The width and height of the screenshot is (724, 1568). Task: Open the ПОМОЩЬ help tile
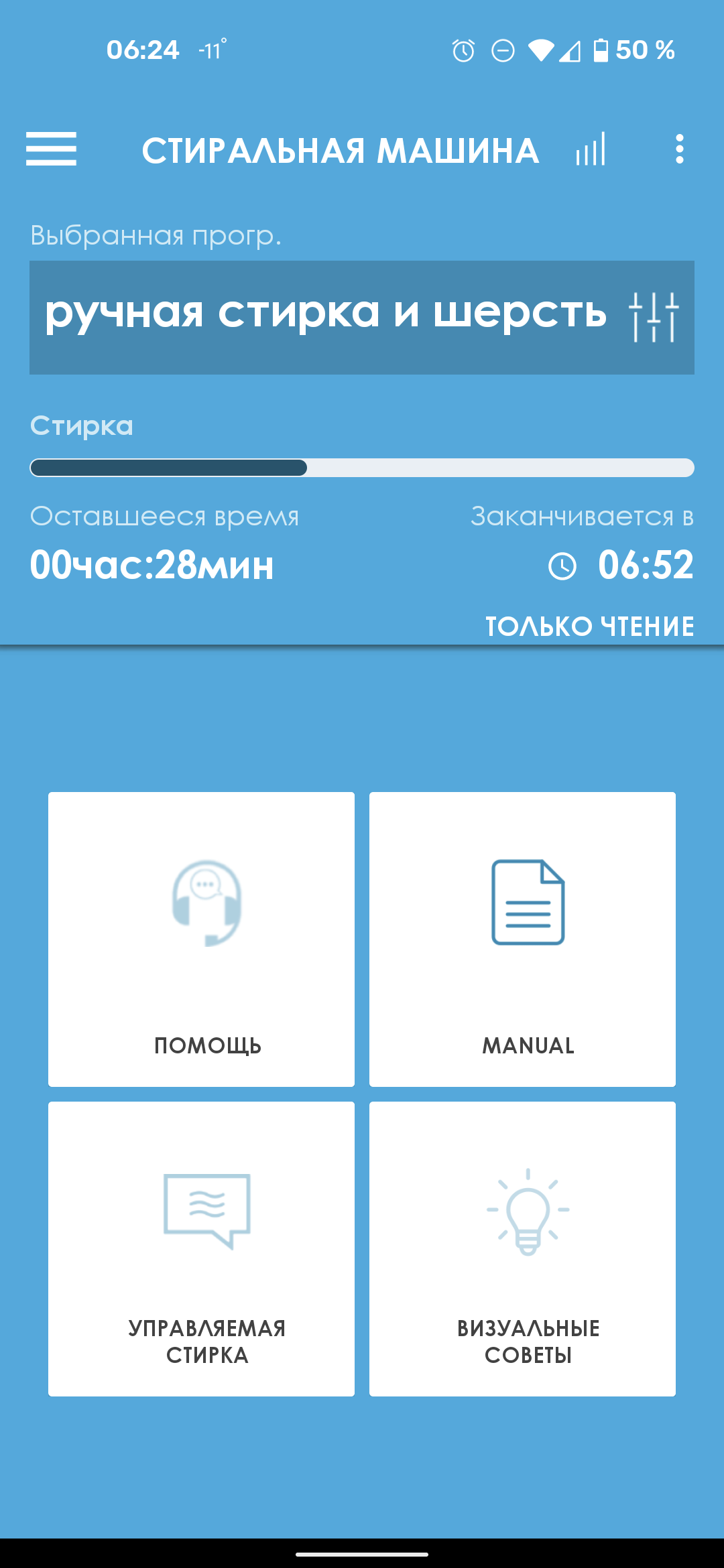(201, 939)
